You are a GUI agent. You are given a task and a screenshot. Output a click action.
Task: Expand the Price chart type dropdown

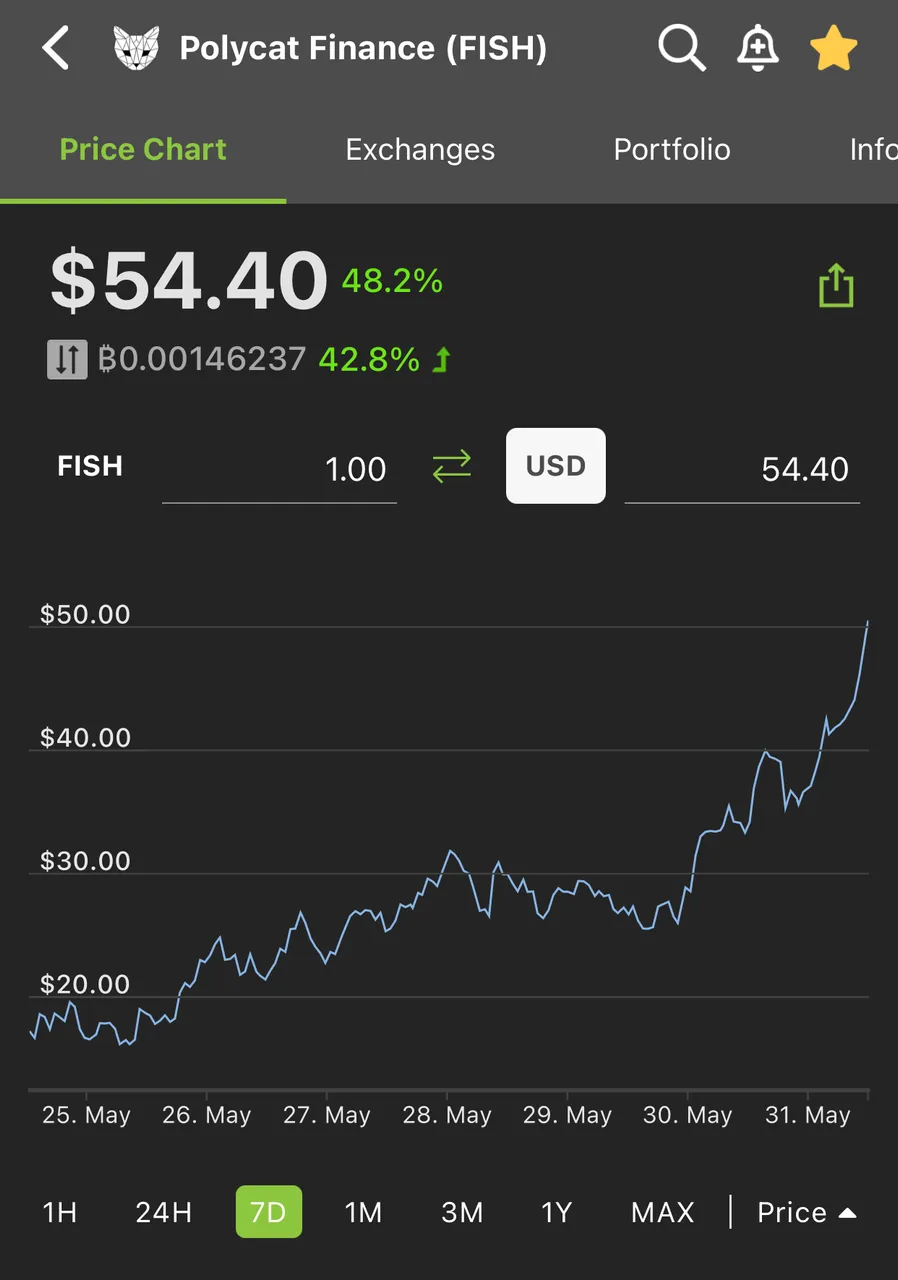pos(806,1212)
